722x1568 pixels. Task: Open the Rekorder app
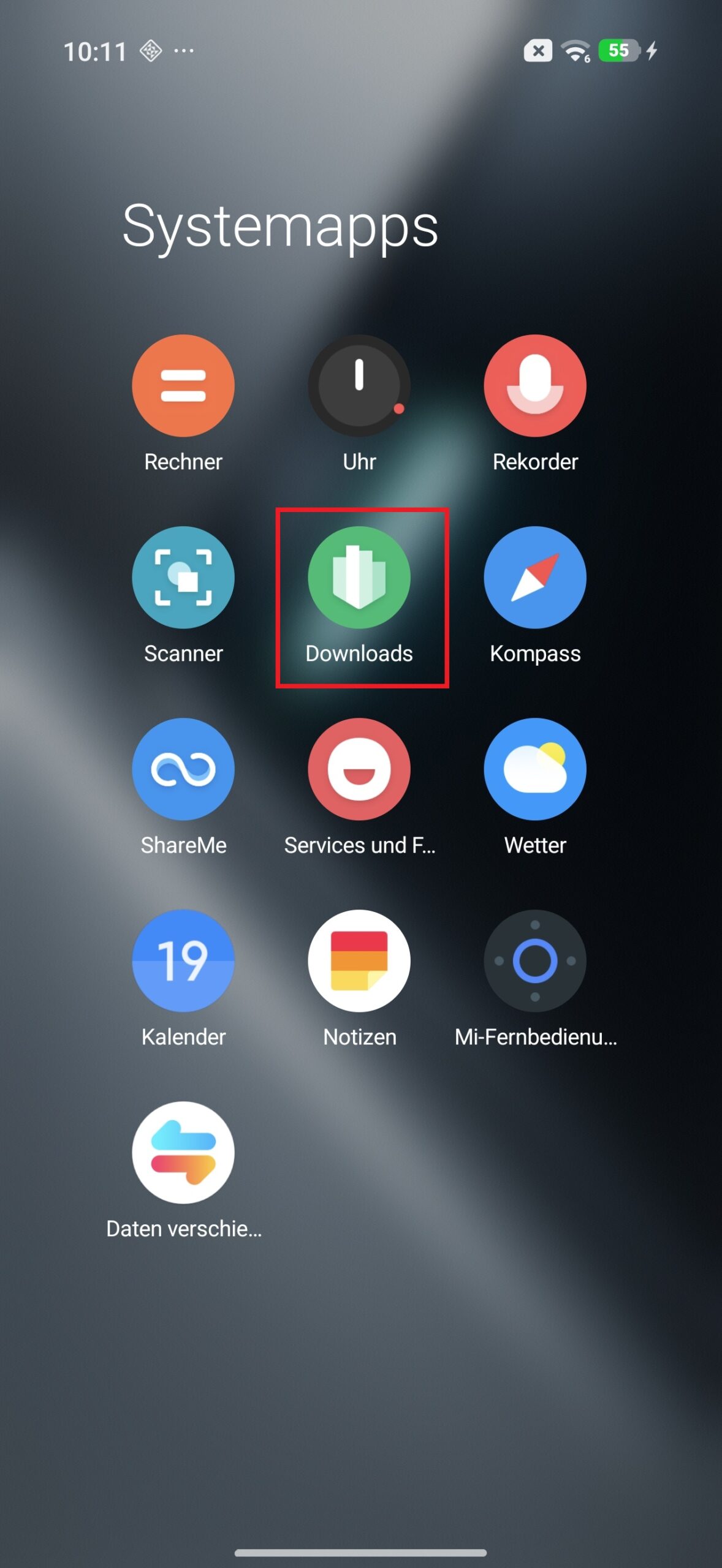point(535,386)
